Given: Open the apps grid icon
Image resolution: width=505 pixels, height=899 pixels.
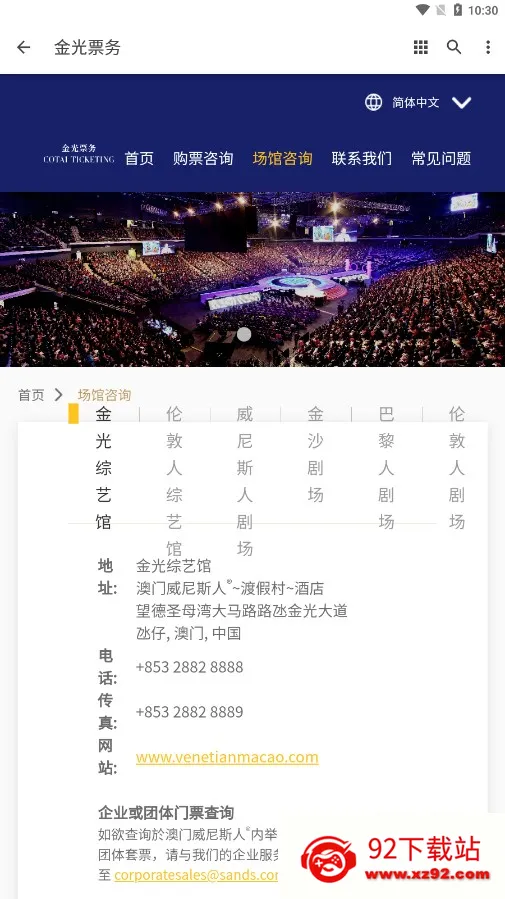Looking at the screenshot, I should pos(421,47).
